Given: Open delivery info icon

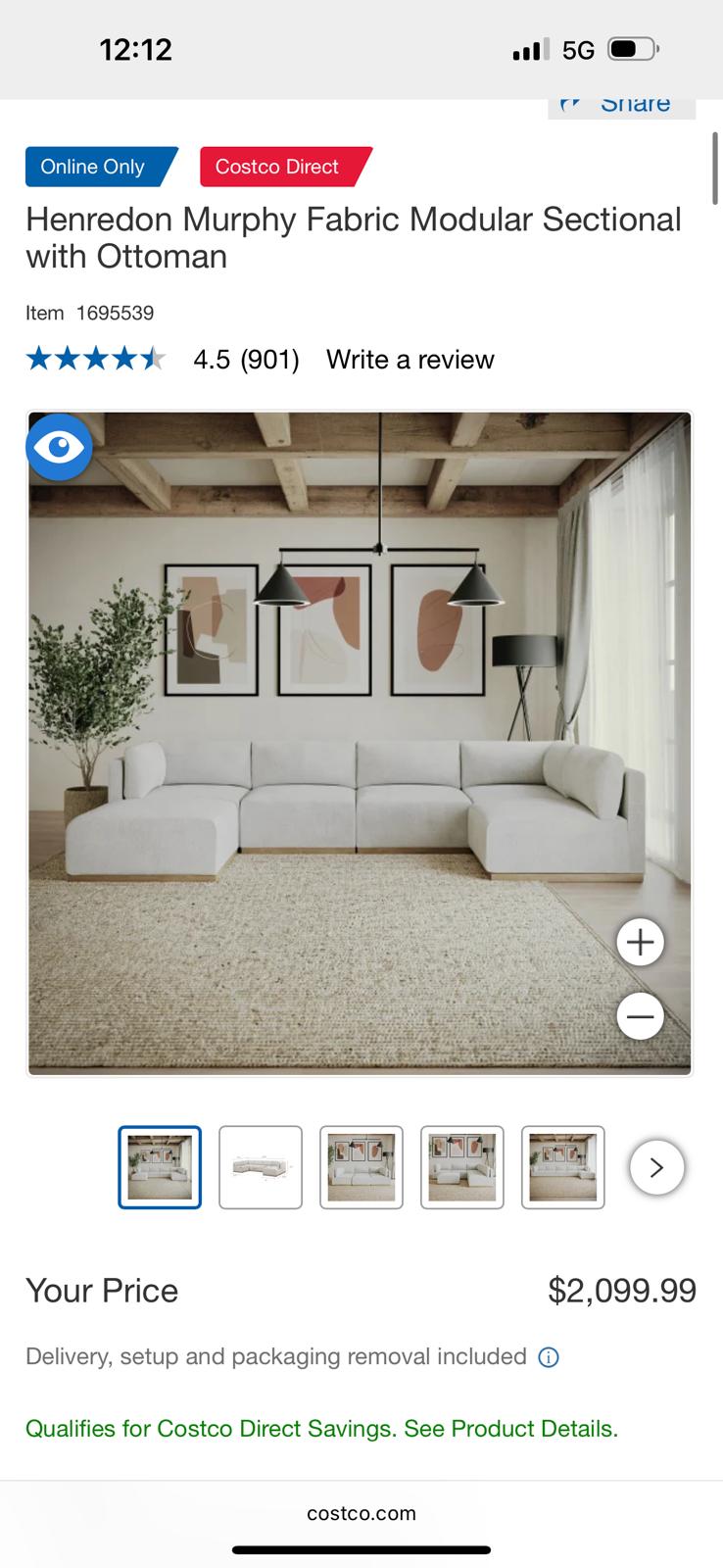Looking at the screenshot, I should click(x=550, y=1357).
